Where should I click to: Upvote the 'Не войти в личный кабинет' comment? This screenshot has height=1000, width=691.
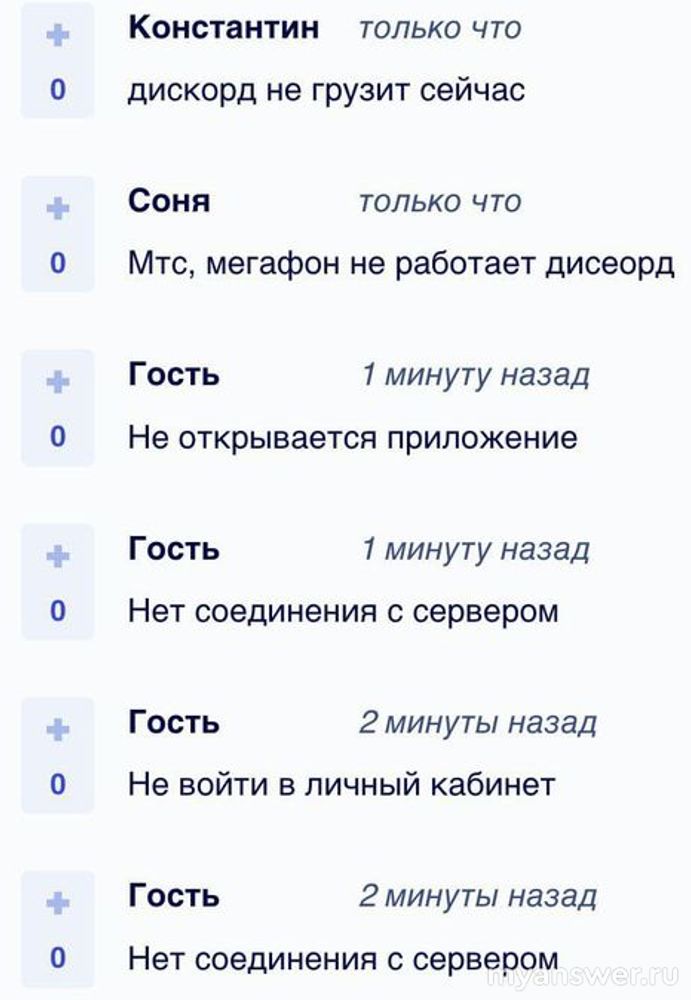[x=58, y=730]
